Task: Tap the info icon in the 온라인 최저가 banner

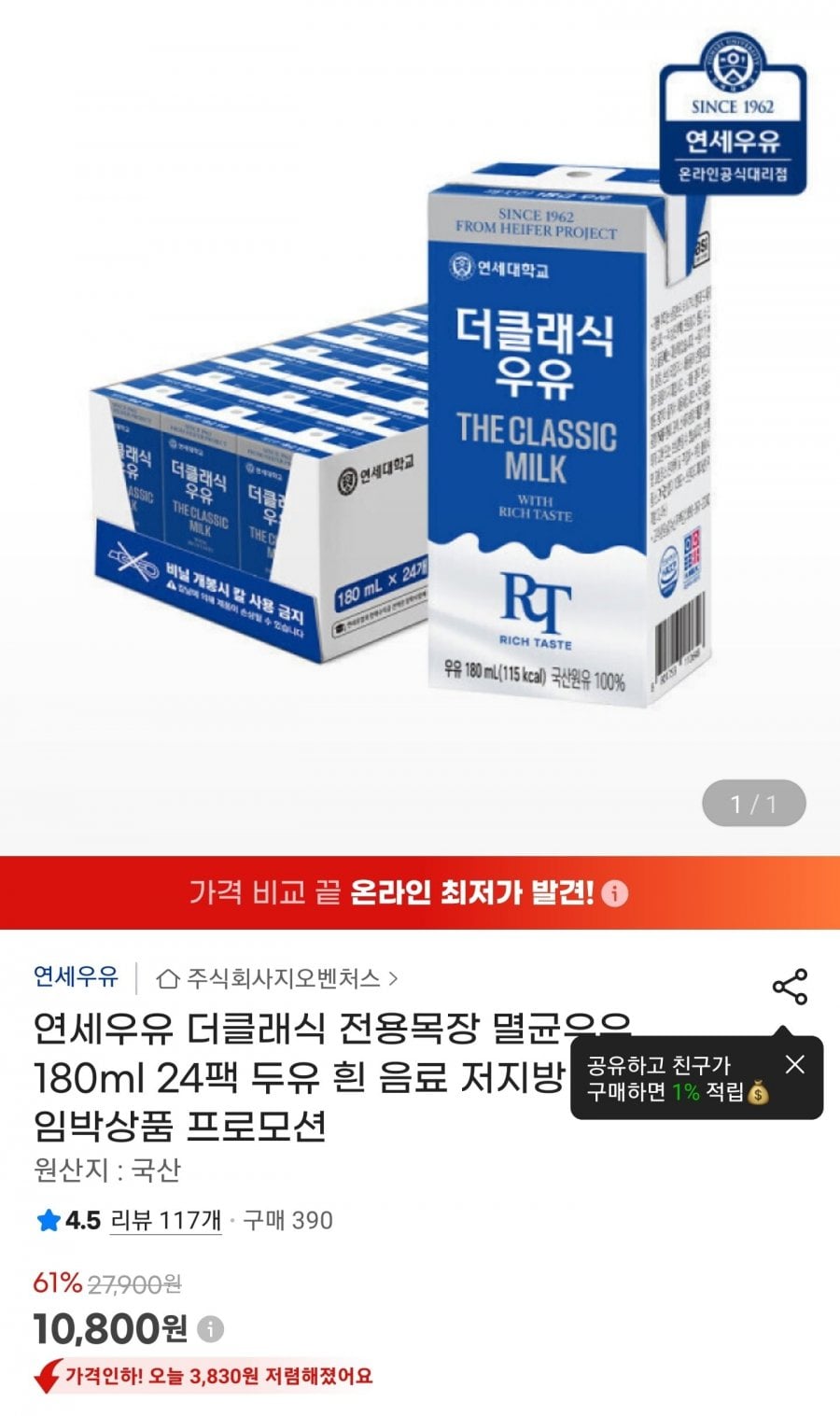Action: tap(613, 894)
